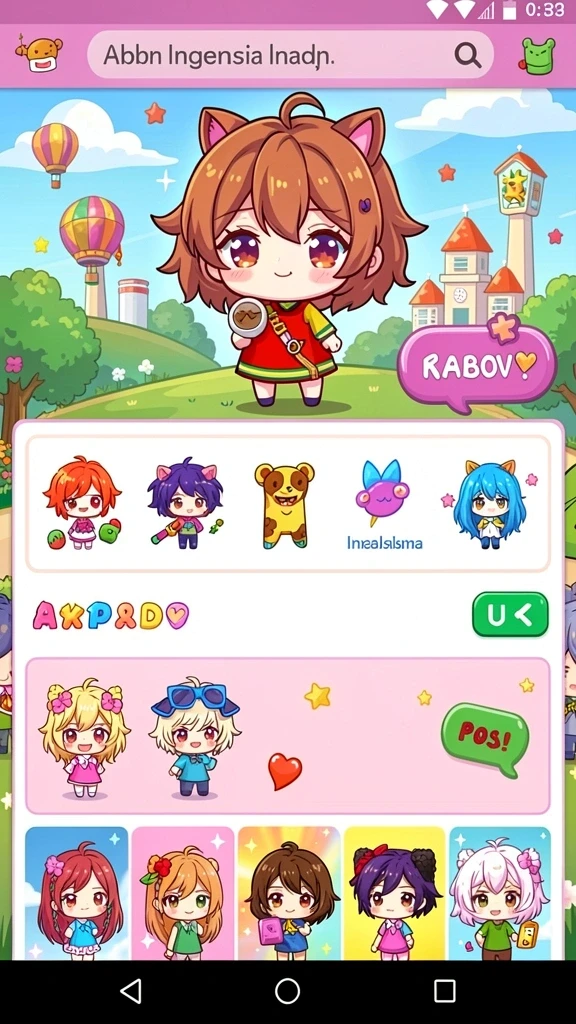Open the brown-haired character holding a book
This screenshot has height=1024, width=576.
pyautogui.click(x=289, y=893)
